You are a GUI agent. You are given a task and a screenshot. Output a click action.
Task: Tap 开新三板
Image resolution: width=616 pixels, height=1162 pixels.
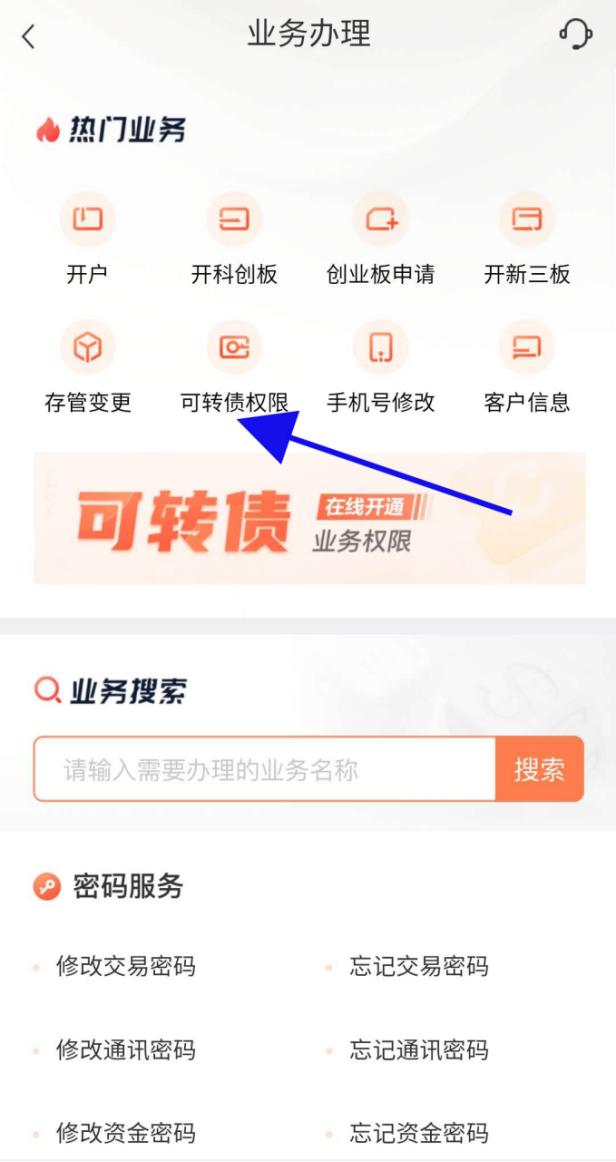(x=527, y=239)
